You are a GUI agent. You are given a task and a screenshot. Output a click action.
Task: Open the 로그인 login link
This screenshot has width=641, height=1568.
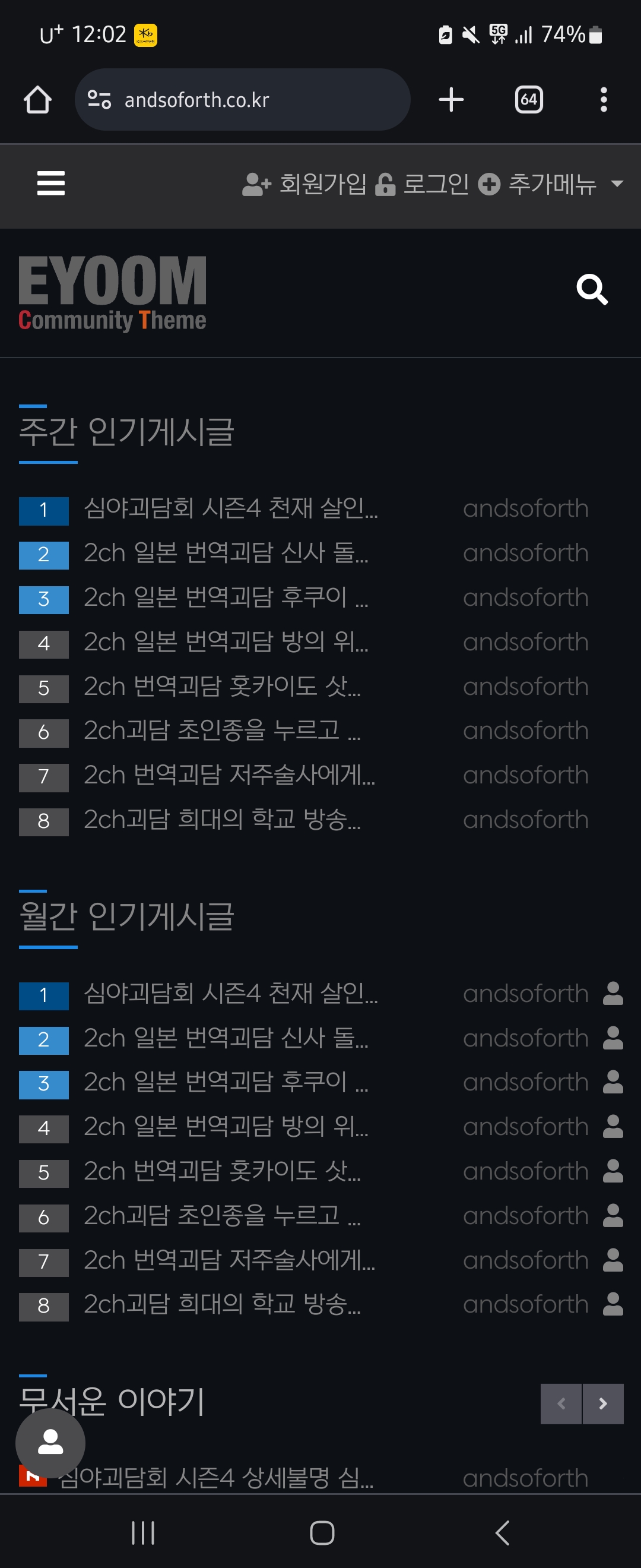[x=422, y=184]
